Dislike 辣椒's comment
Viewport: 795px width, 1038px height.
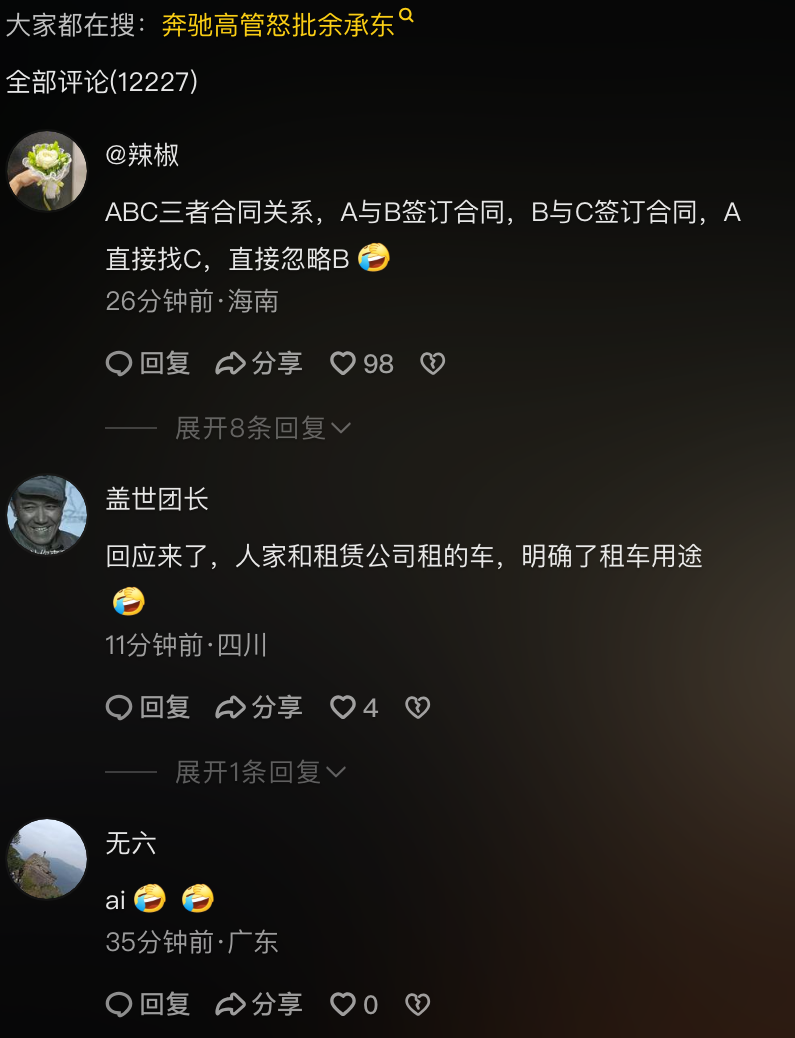point(432,364)
